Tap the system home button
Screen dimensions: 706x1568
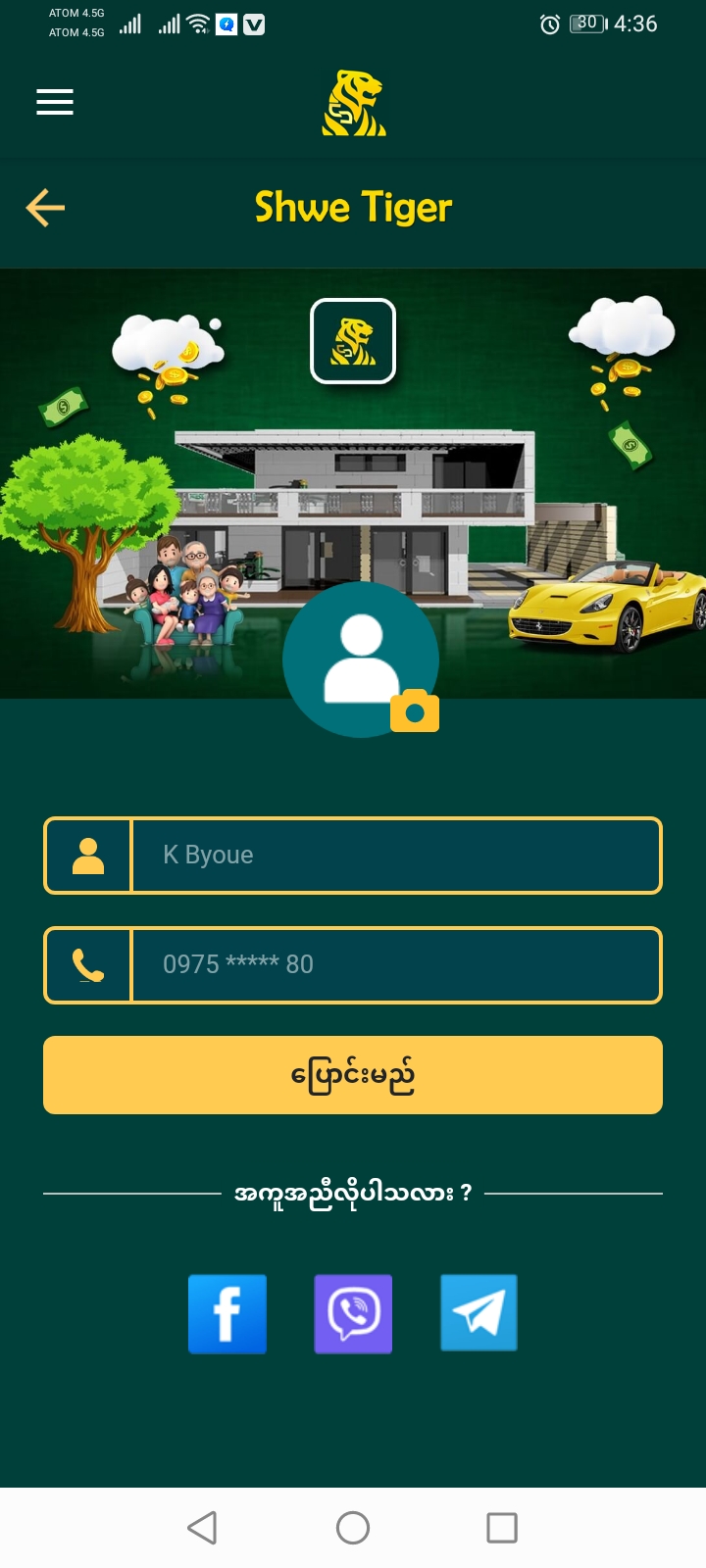coord(353,1528)
